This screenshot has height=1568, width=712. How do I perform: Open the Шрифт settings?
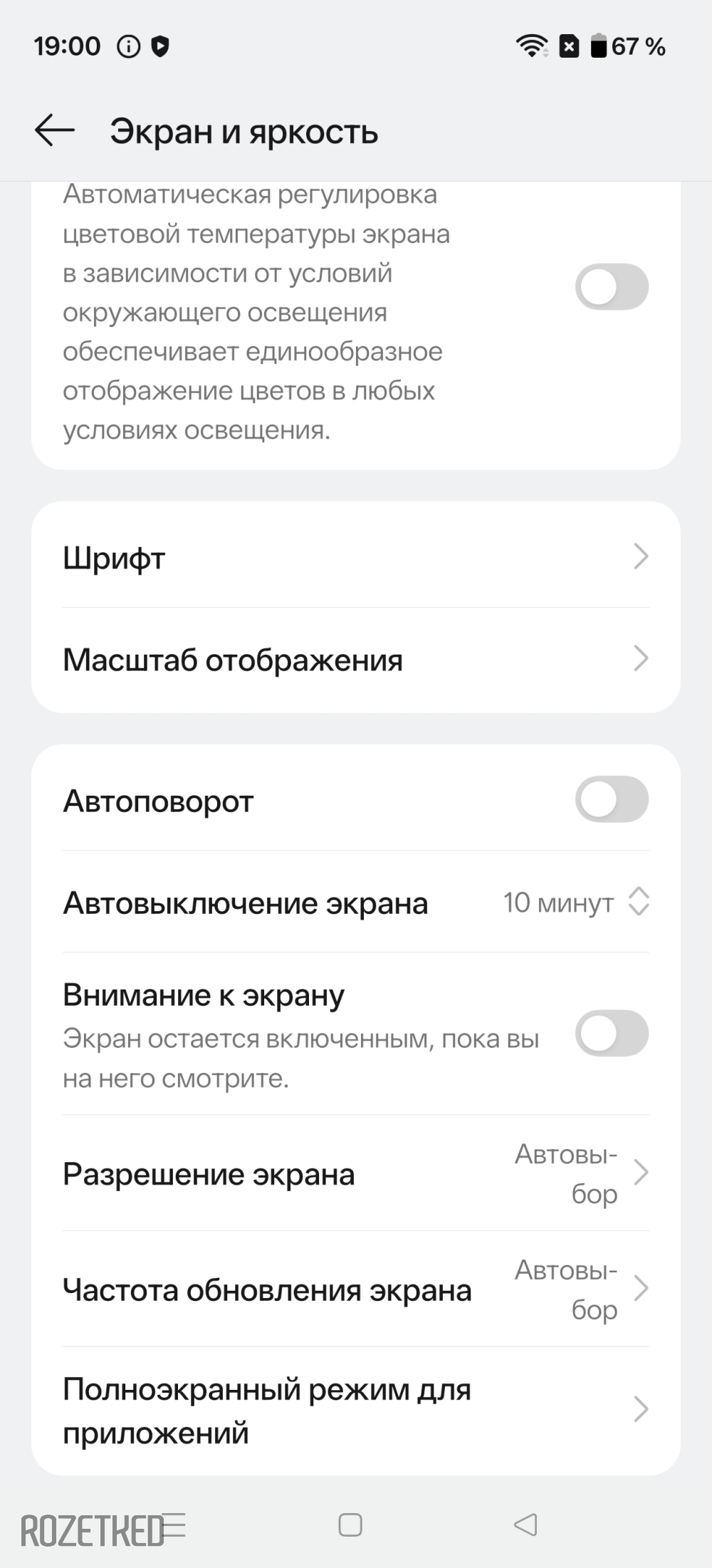pyautogui.click(x=356, y=557)
